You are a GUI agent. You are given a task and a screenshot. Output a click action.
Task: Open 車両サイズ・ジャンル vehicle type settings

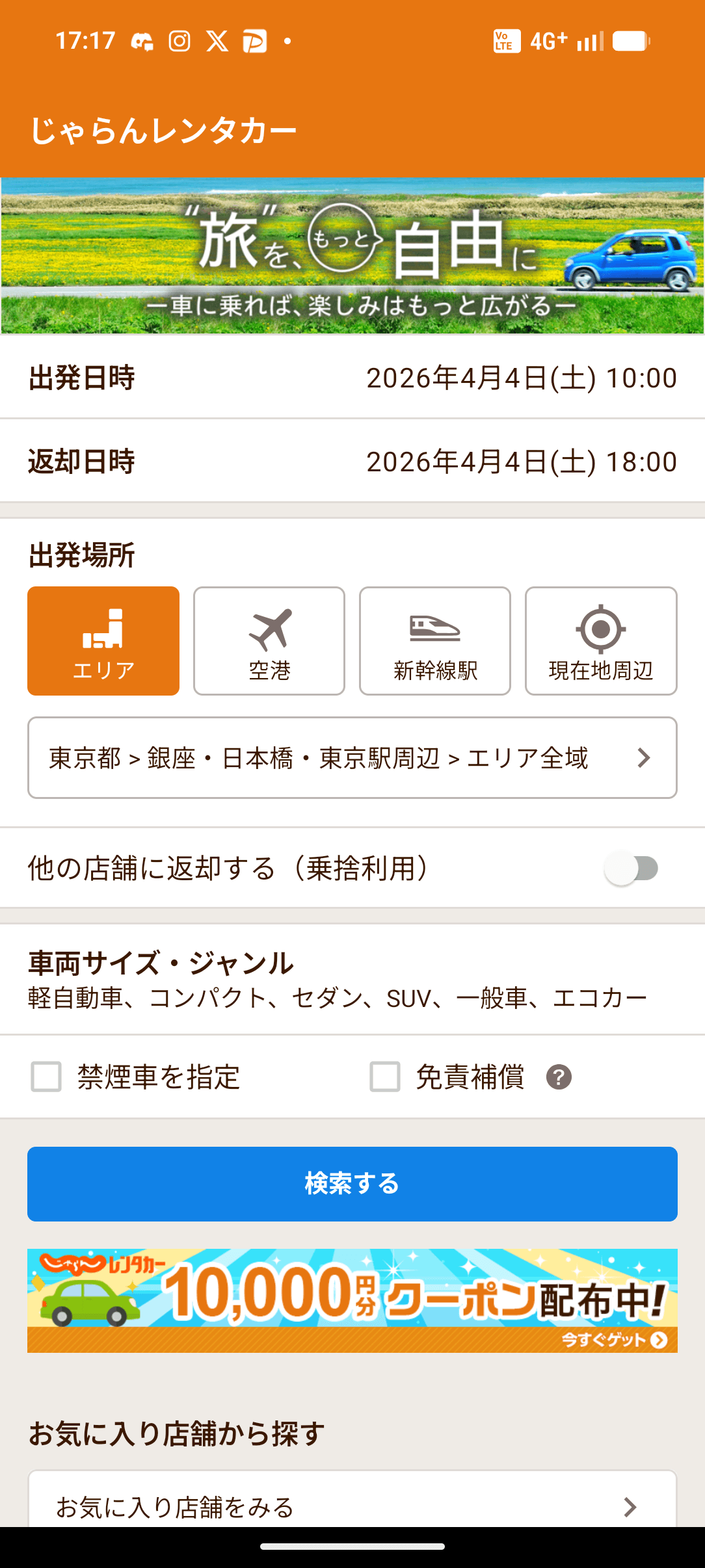point(352,980)
